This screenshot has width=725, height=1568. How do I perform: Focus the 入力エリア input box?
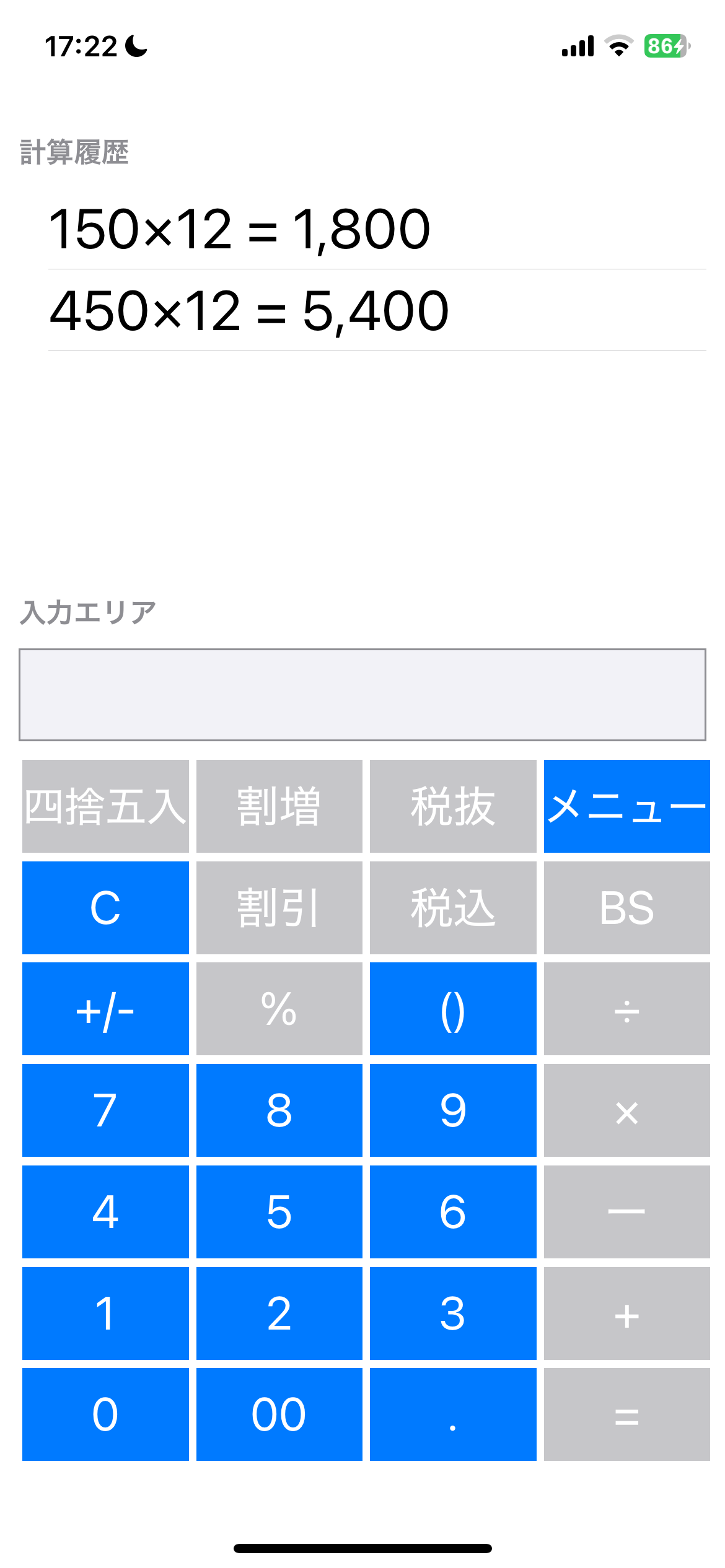tap(362, 695)
